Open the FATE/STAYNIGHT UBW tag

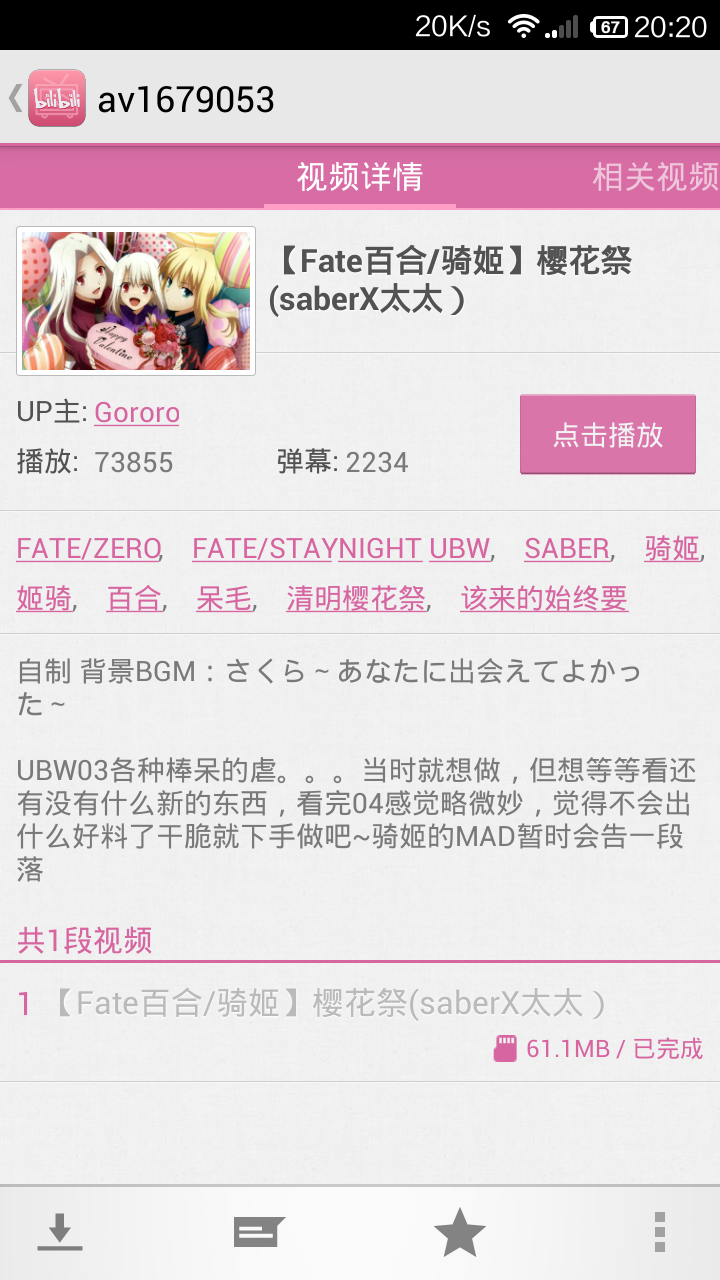click(x=341, y=548)
